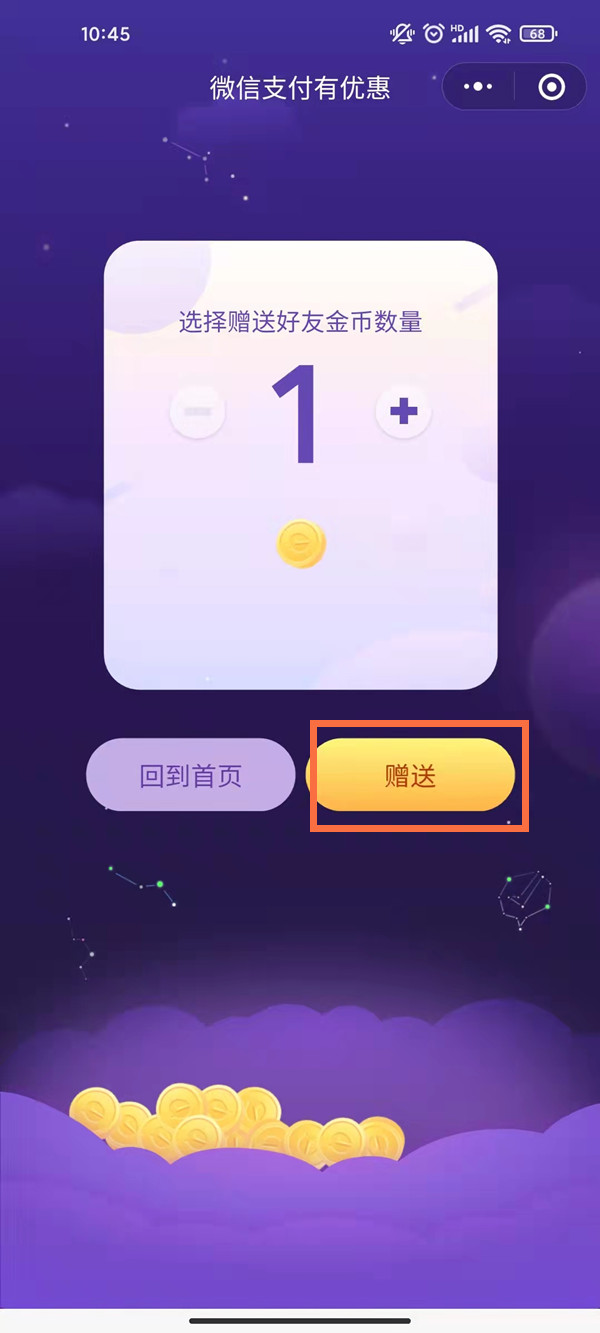This screenshot has width=600, height=1333.
Task: Tap the 赠送 button to gift coins
Action: click(412, 775)
